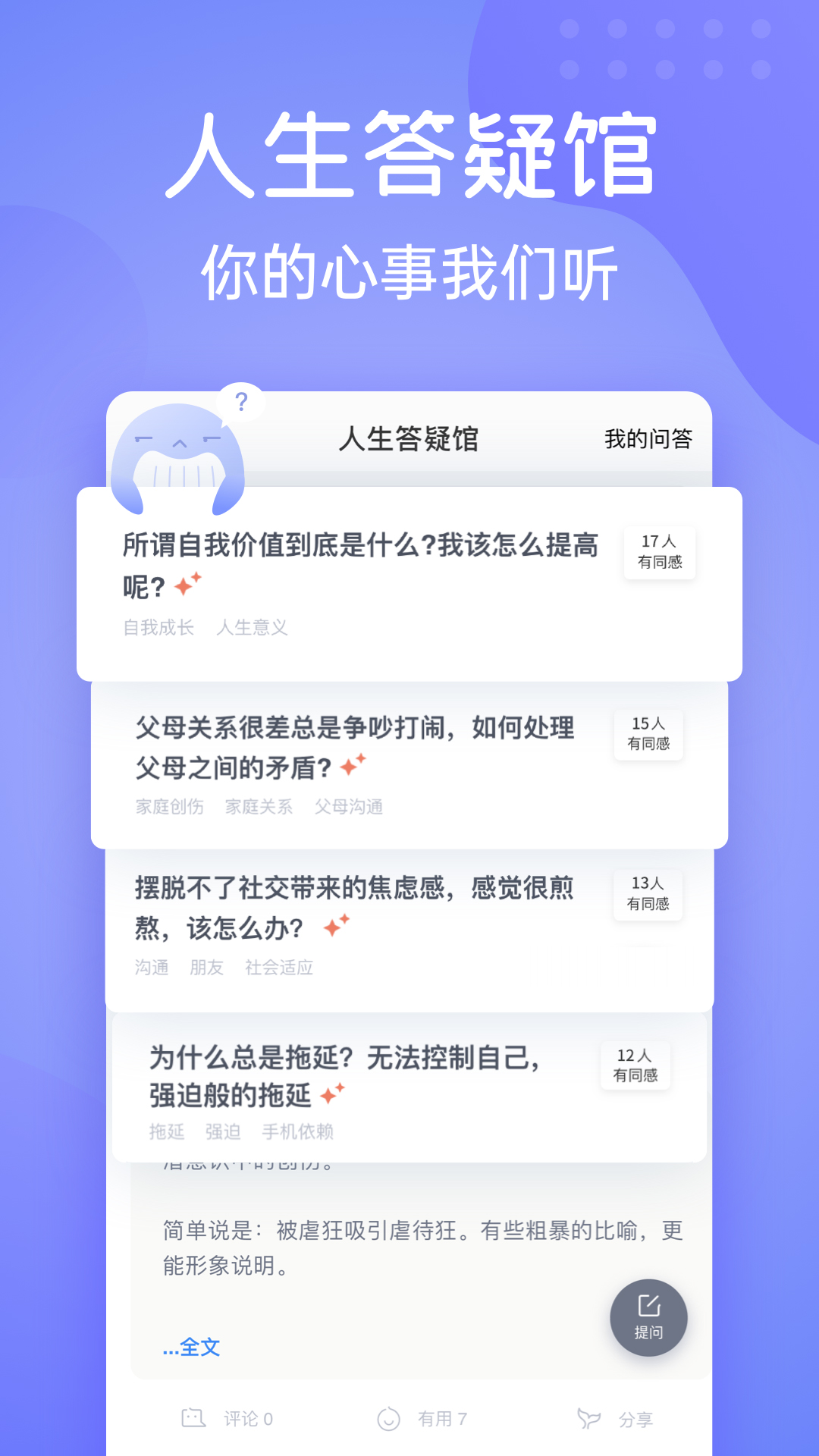Toggle 有同感 on the 17人 self-worth card
Screen dimensions: 819x1456
pos(659,553)
